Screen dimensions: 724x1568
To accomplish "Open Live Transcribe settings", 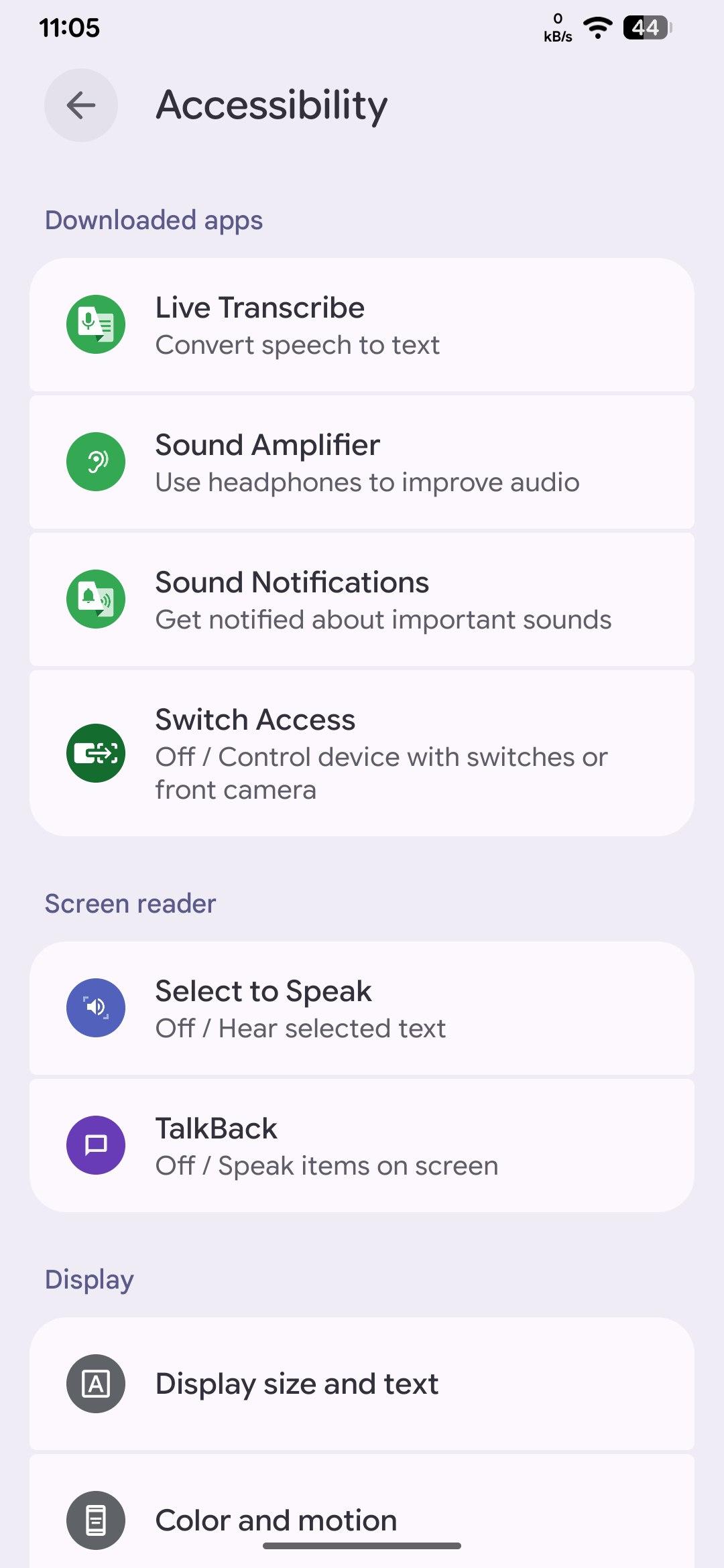I will [x=362, y=325].
